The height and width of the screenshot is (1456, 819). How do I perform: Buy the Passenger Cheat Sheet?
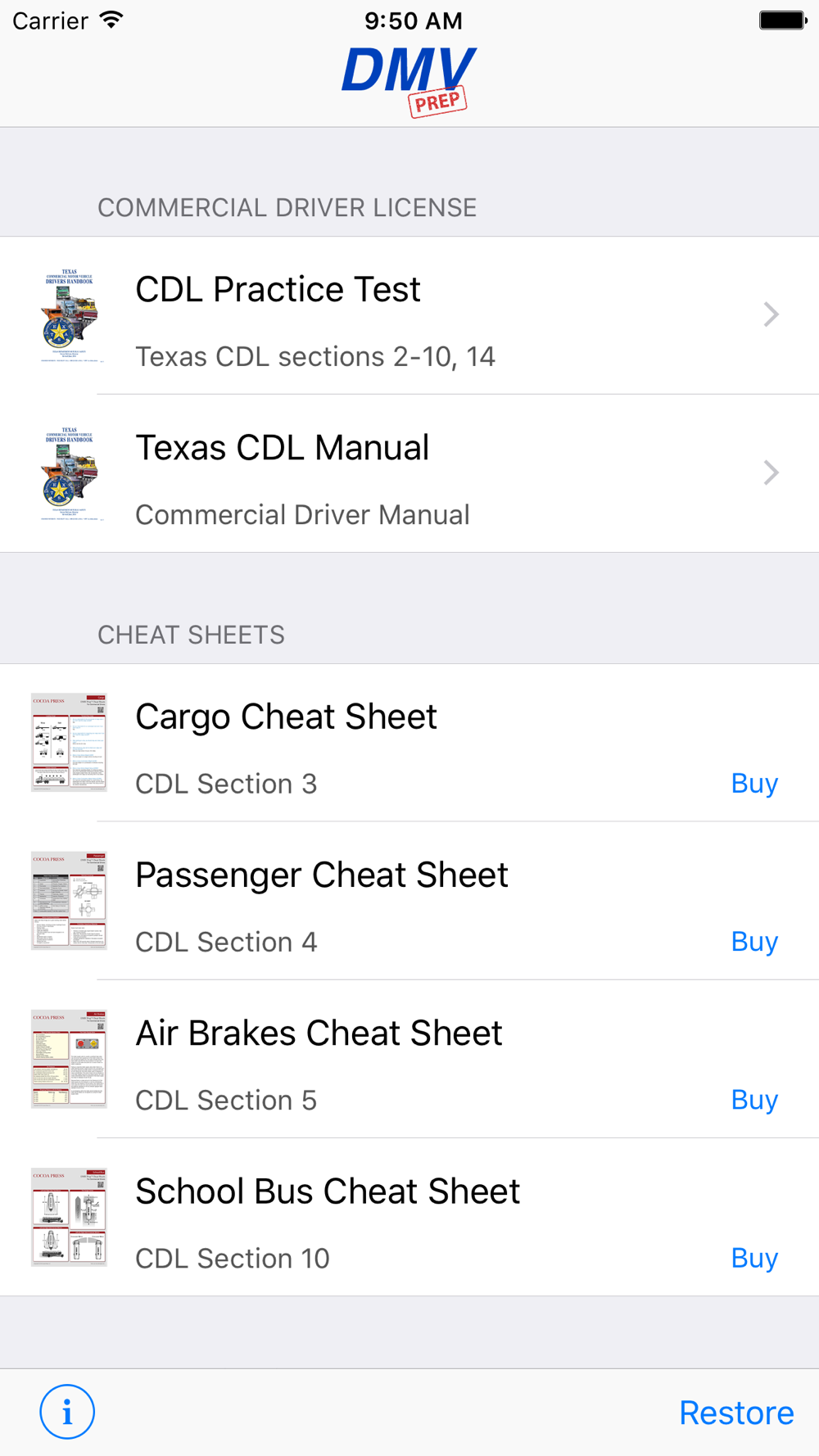click(754, 942)
